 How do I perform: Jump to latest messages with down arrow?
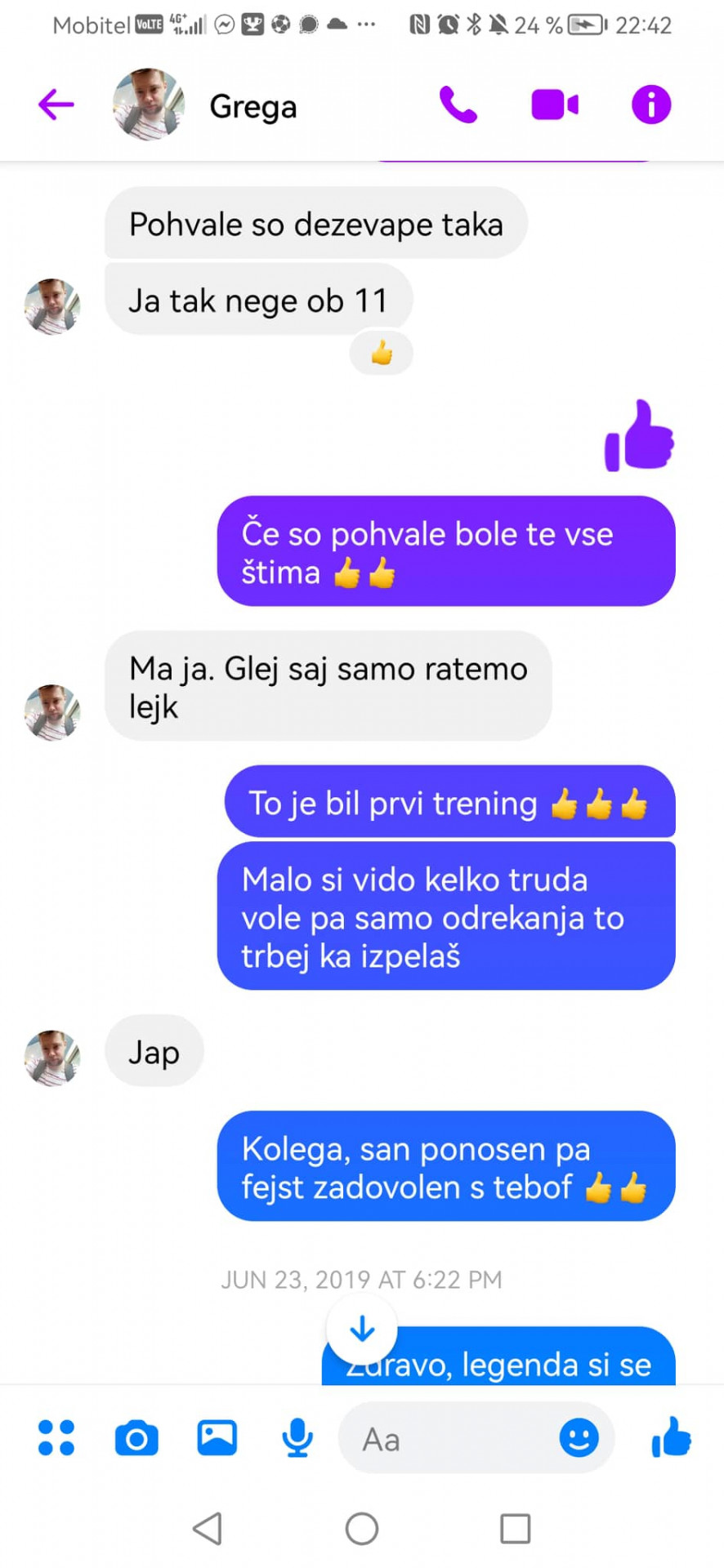point(362,1330)
